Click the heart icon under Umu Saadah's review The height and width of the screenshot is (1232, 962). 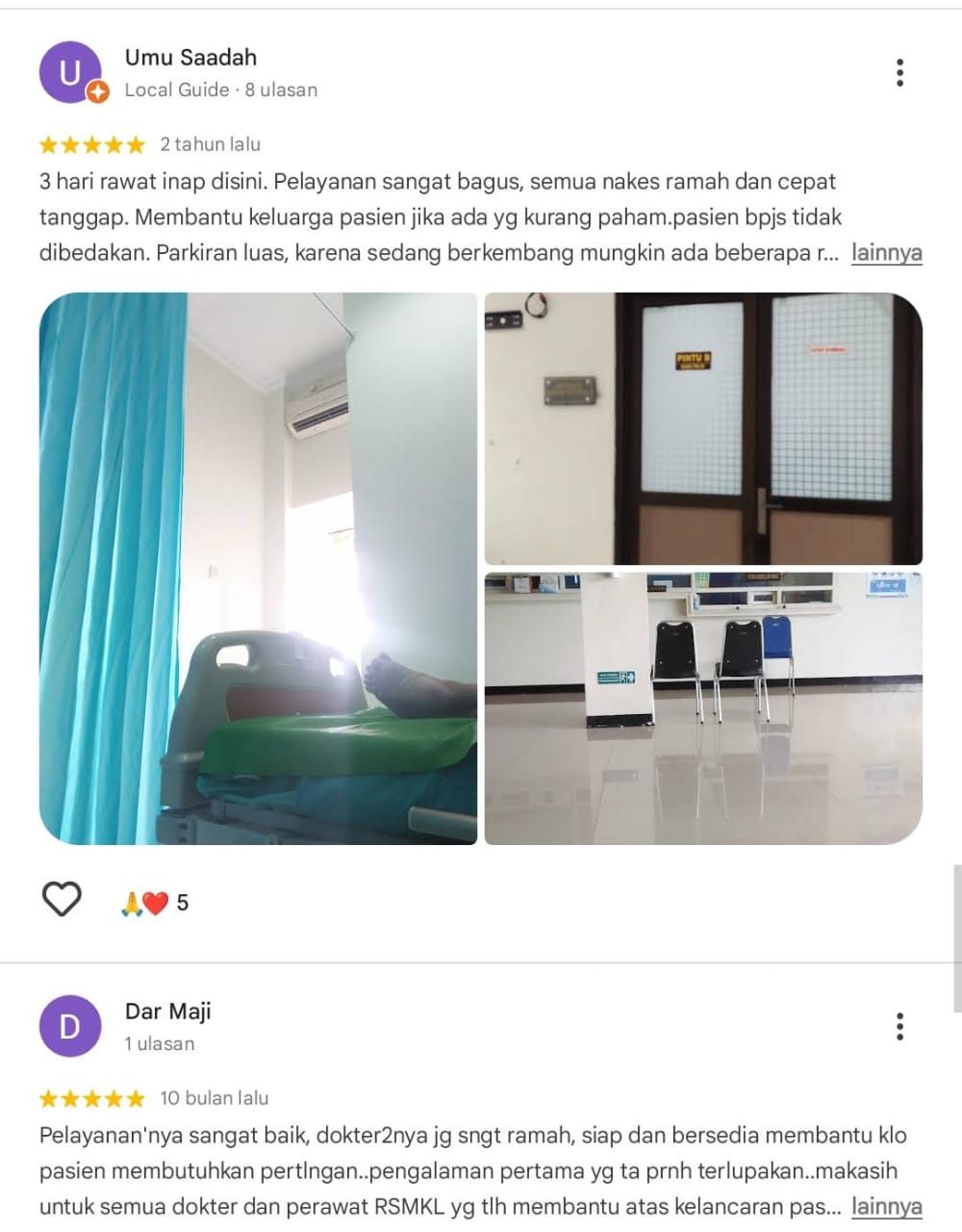click(x=61, y=900)
